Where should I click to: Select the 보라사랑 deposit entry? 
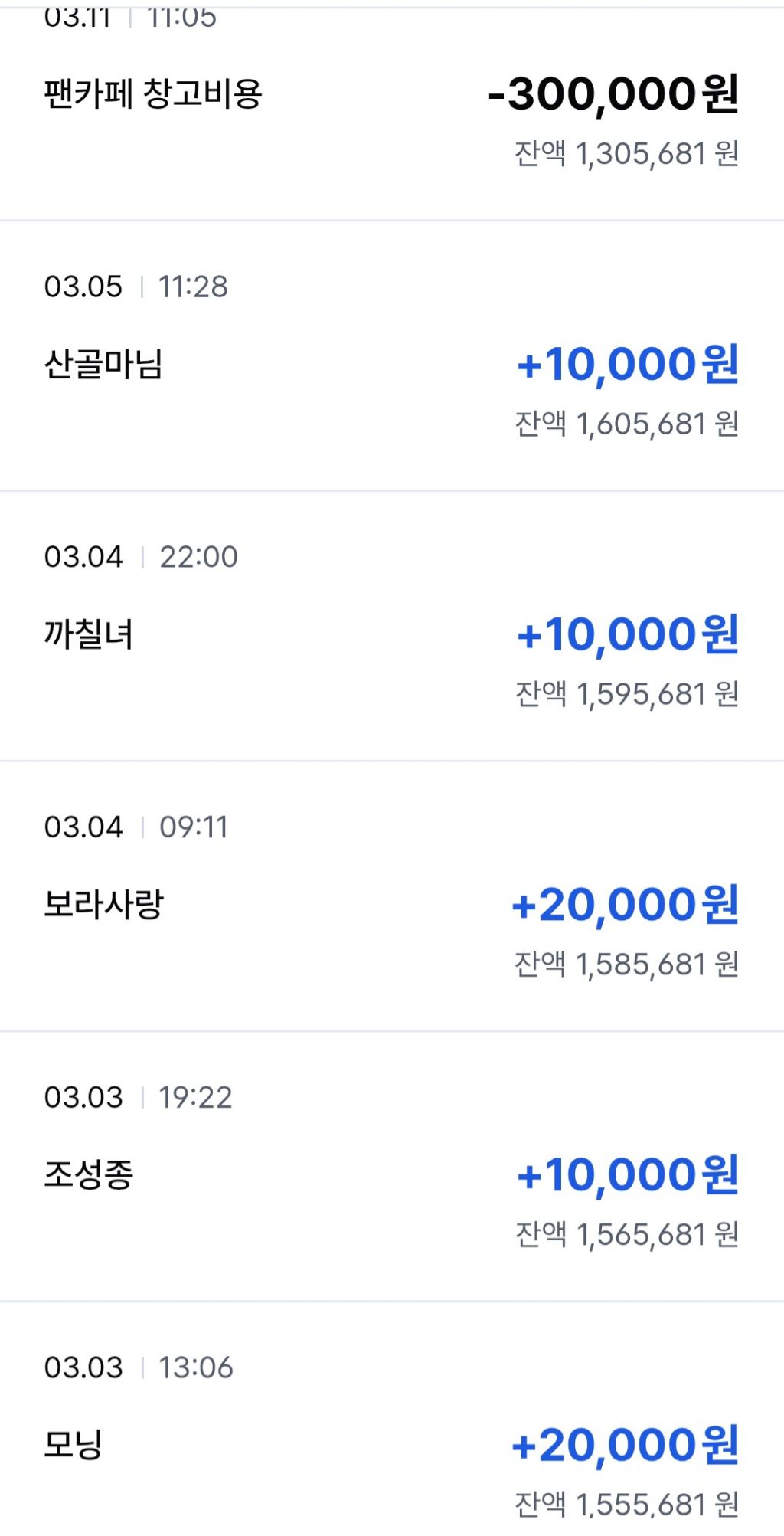pyautogui.click(x=390, y=905)
